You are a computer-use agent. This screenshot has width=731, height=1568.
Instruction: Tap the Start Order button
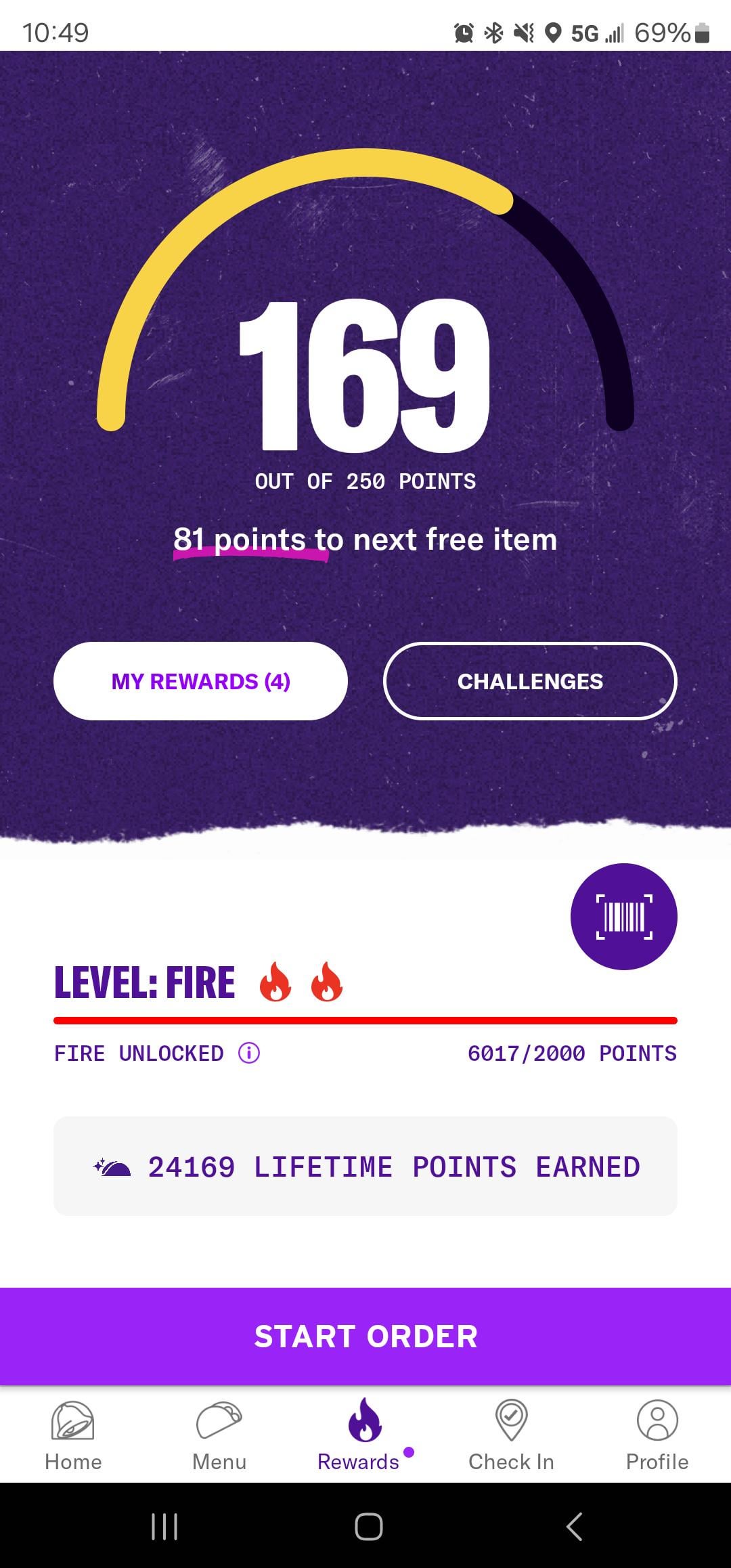365,1336
